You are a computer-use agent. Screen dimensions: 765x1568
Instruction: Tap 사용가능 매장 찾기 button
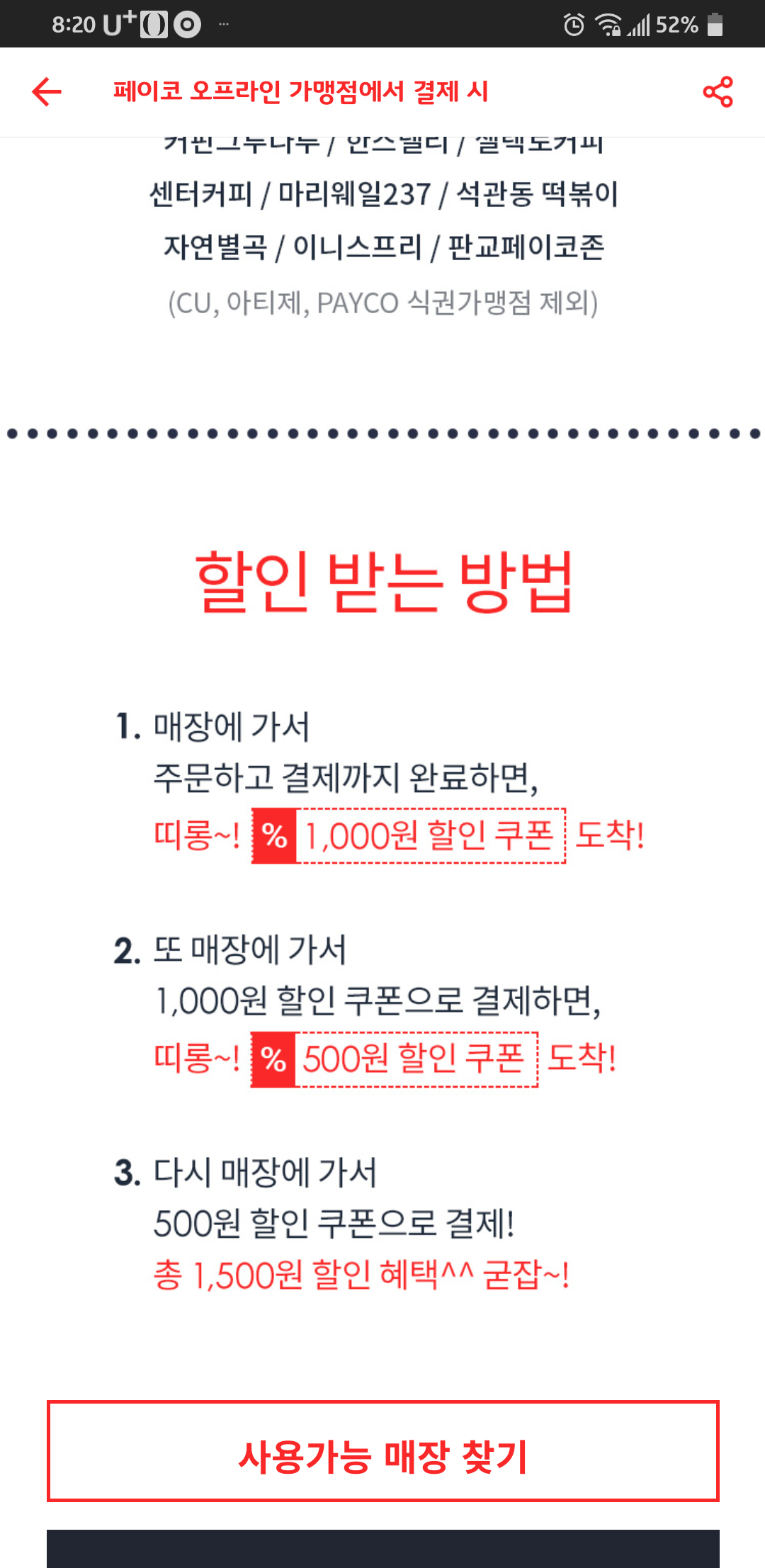click(x=382, y=1450)
